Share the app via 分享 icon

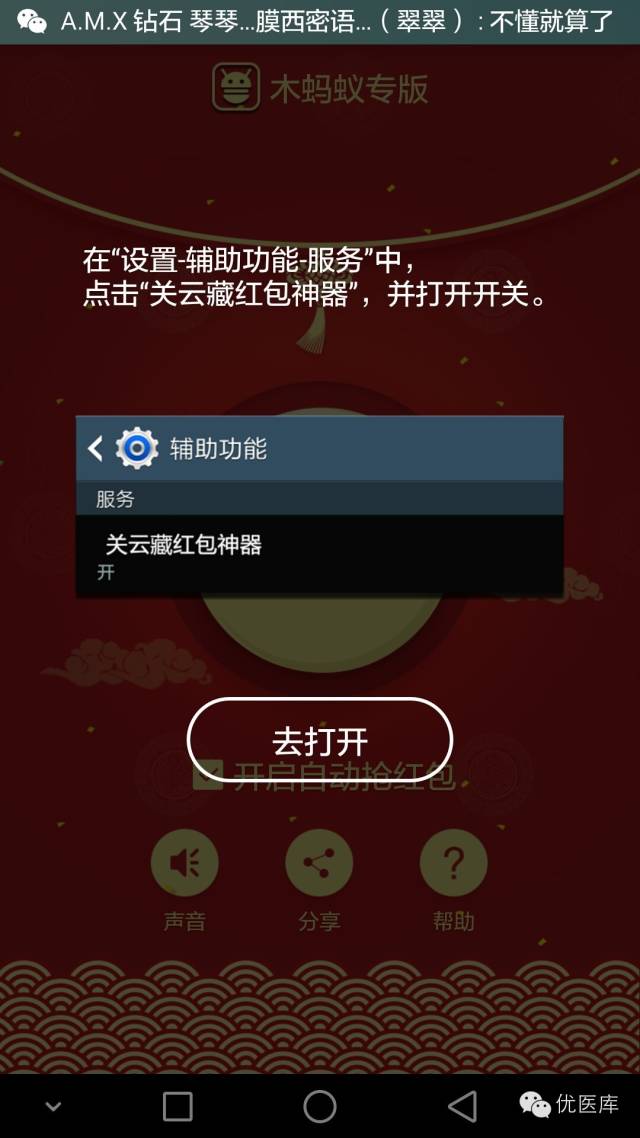pos(319,862)
